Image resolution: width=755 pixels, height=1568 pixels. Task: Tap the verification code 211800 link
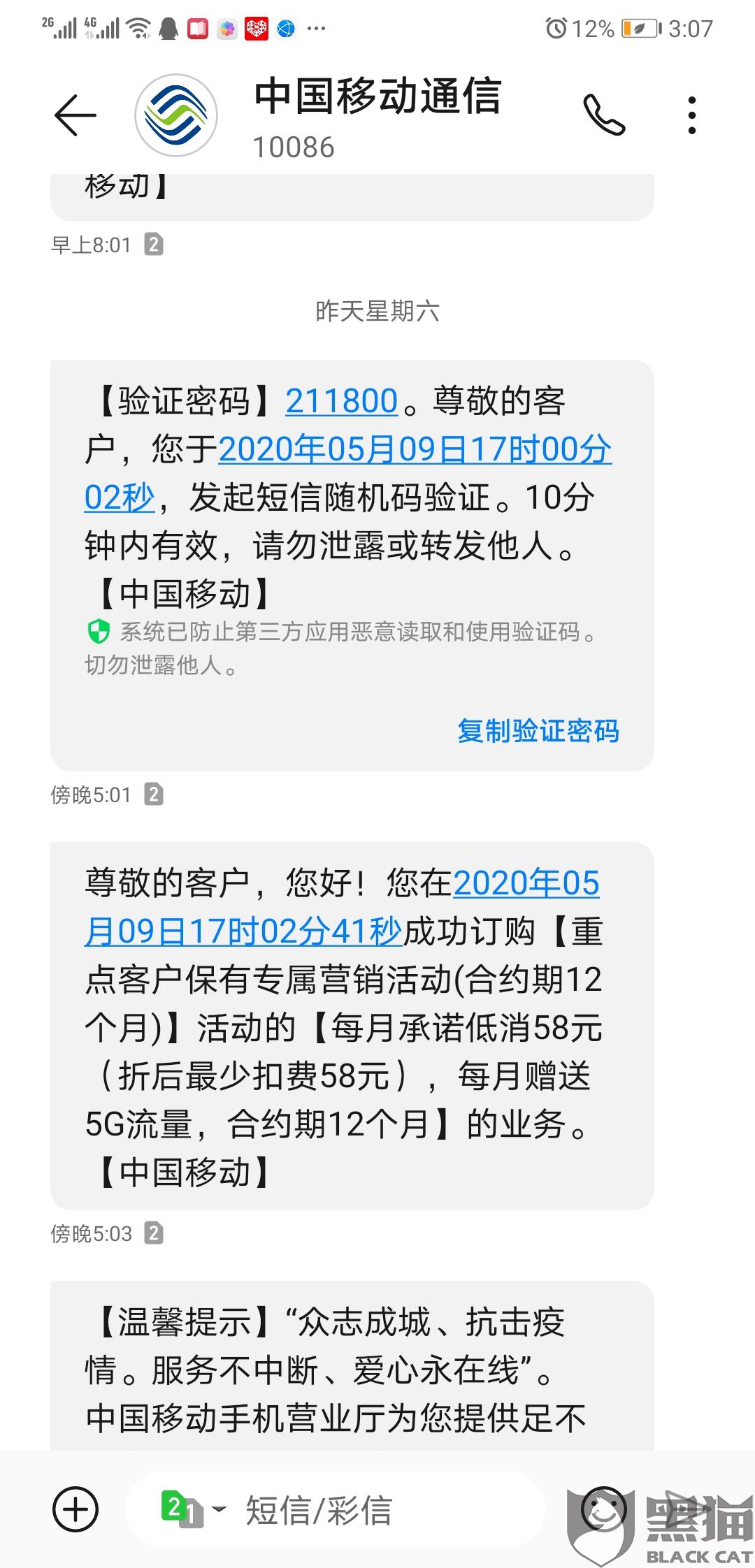342,402
